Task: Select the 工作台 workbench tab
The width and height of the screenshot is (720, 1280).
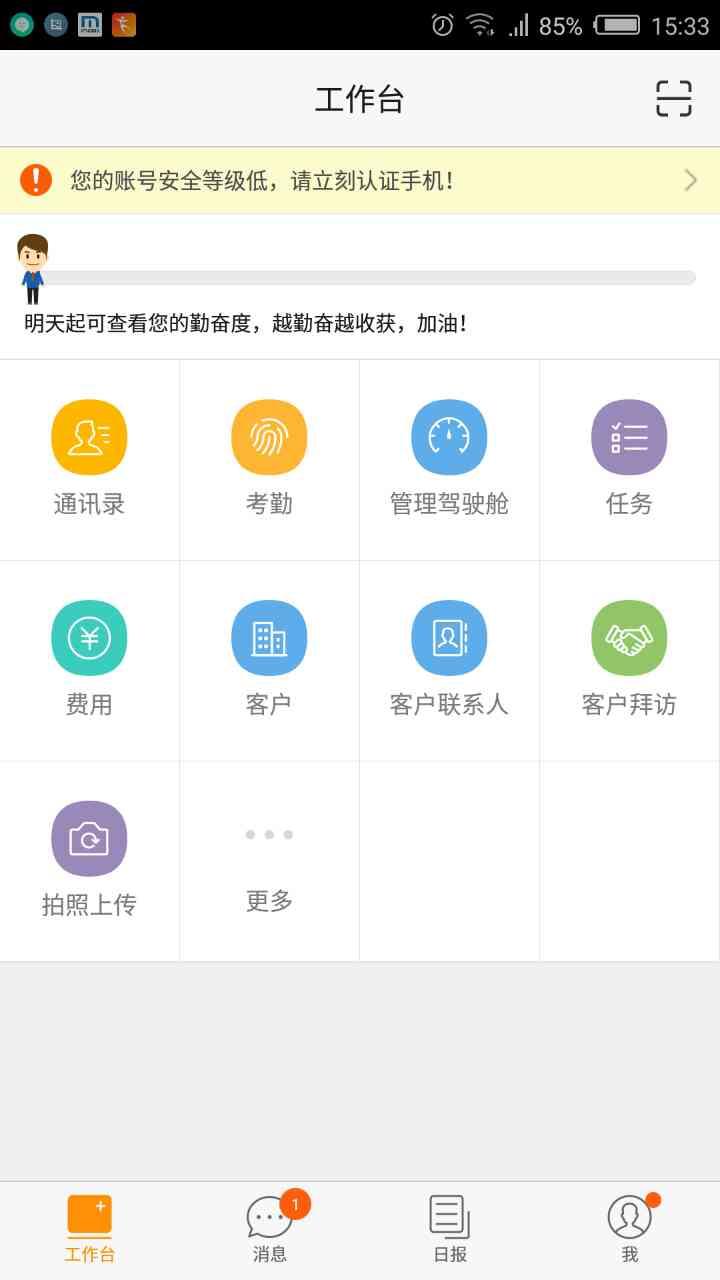Action: coord(90,1229)
